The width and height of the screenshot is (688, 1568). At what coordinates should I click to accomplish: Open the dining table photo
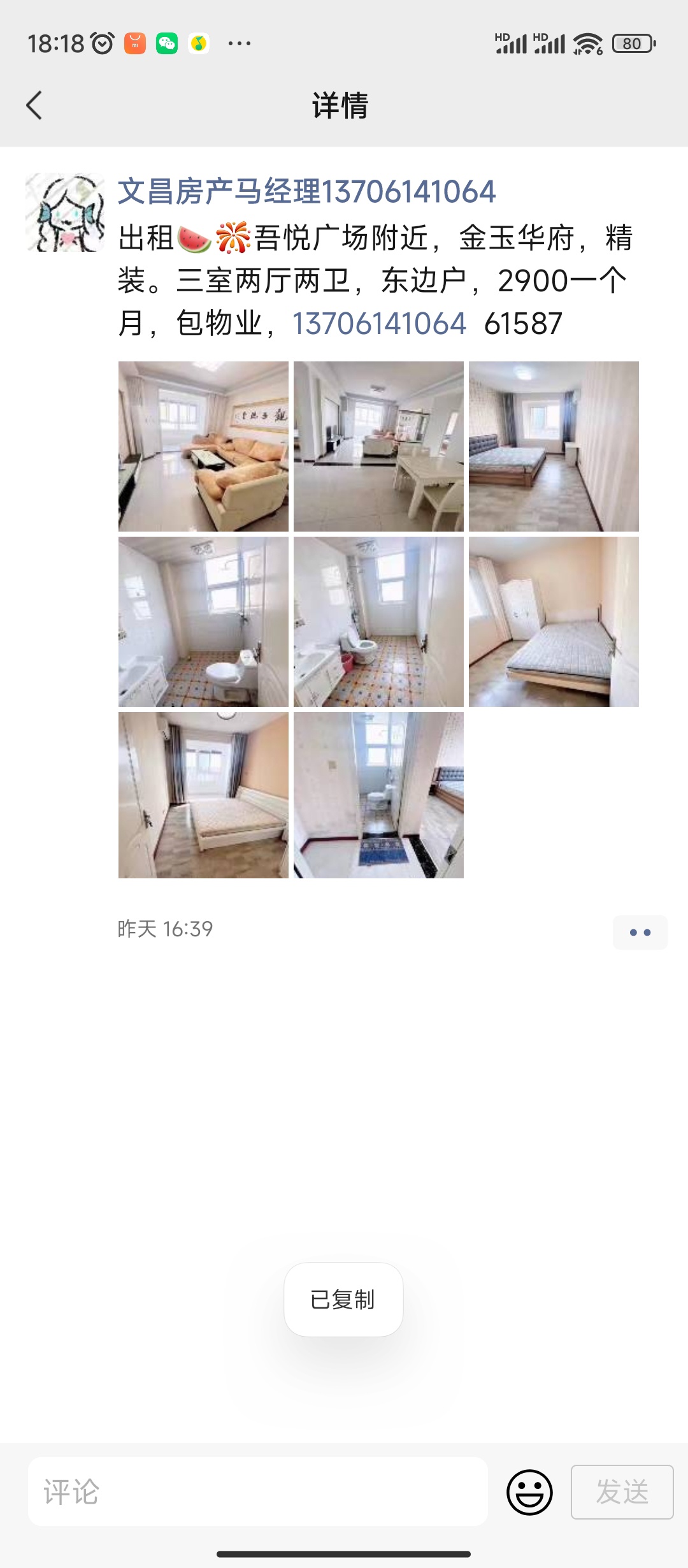378,446
